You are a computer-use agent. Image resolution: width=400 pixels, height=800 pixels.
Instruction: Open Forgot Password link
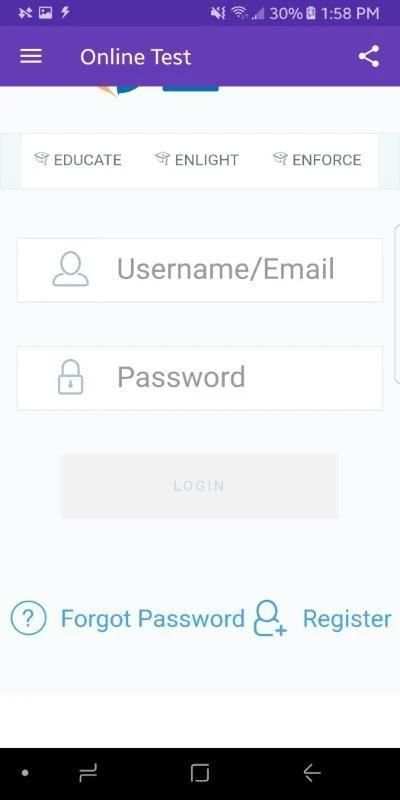point(153,619)
